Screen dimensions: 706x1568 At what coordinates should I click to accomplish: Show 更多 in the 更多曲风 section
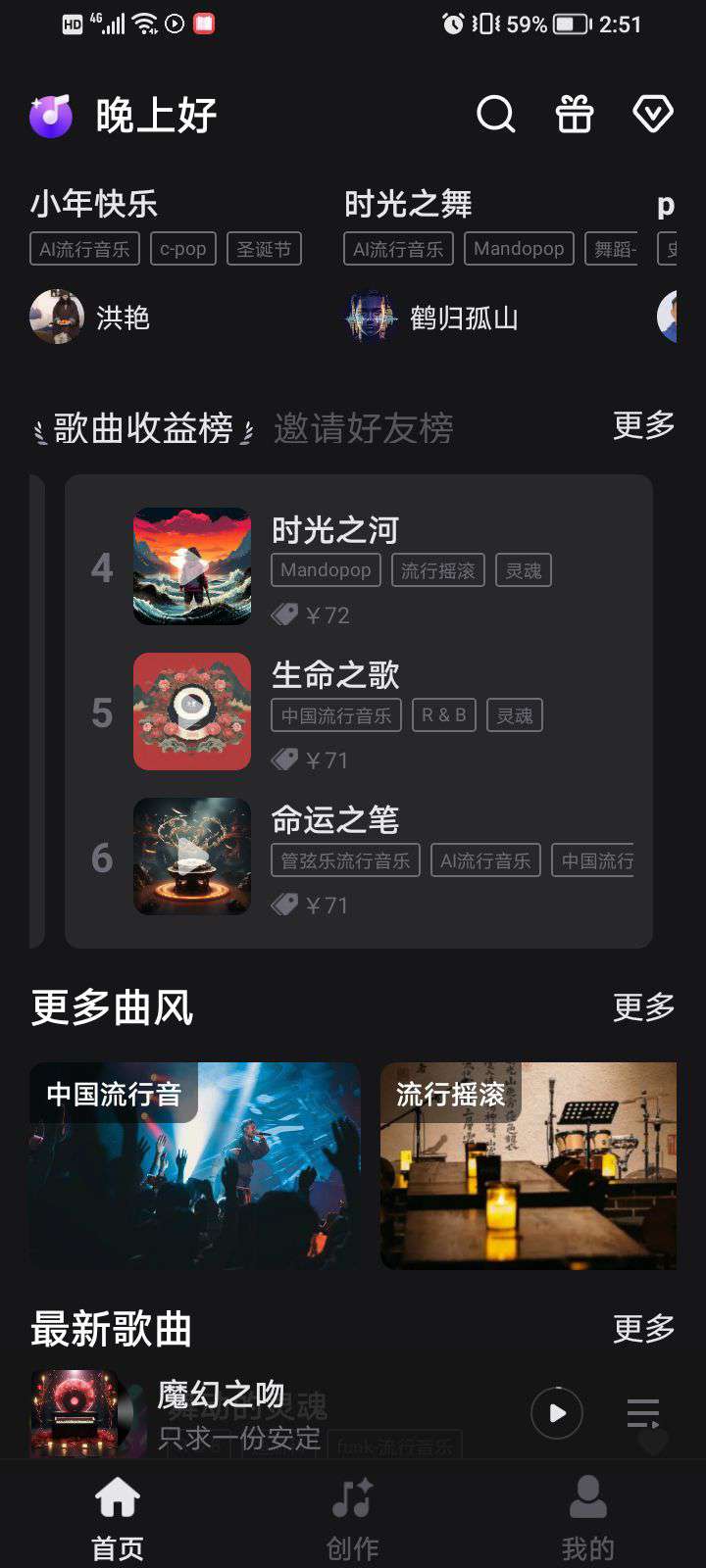tap(643, 1006)
